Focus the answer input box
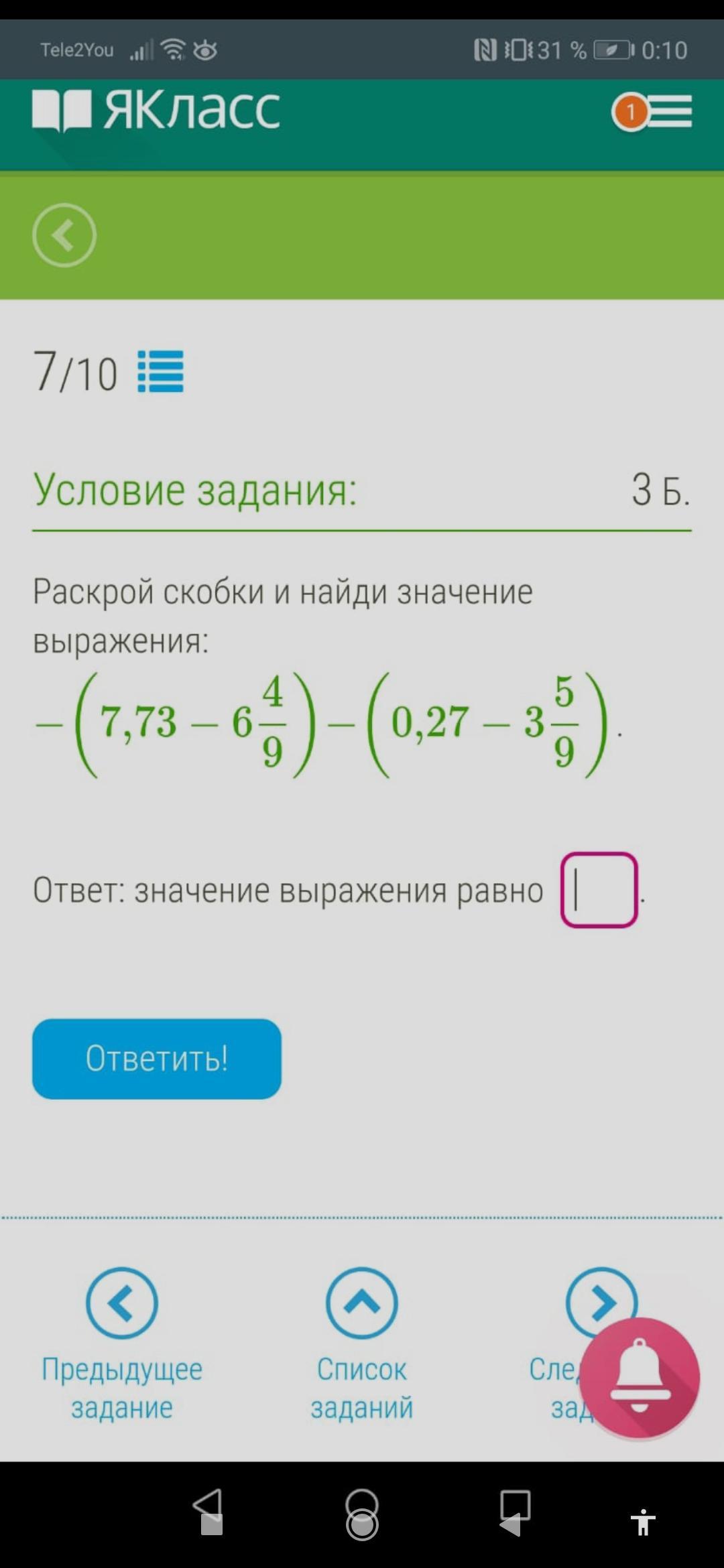Image resolution: width=724 pixels, height=1568 pixels. click(599, 890)
